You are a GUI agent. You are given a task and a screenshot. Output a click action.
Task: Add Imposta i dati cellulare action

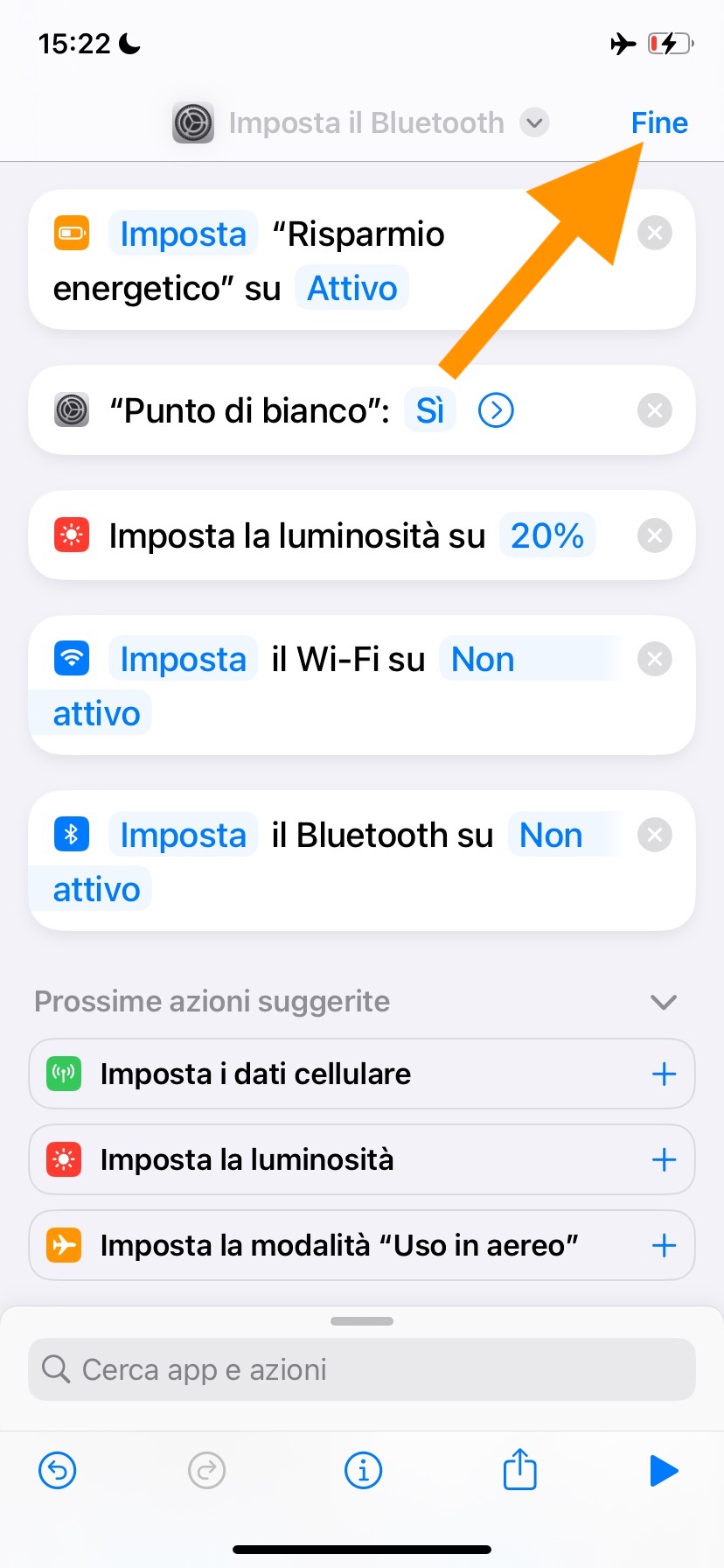coord(664,1074)
